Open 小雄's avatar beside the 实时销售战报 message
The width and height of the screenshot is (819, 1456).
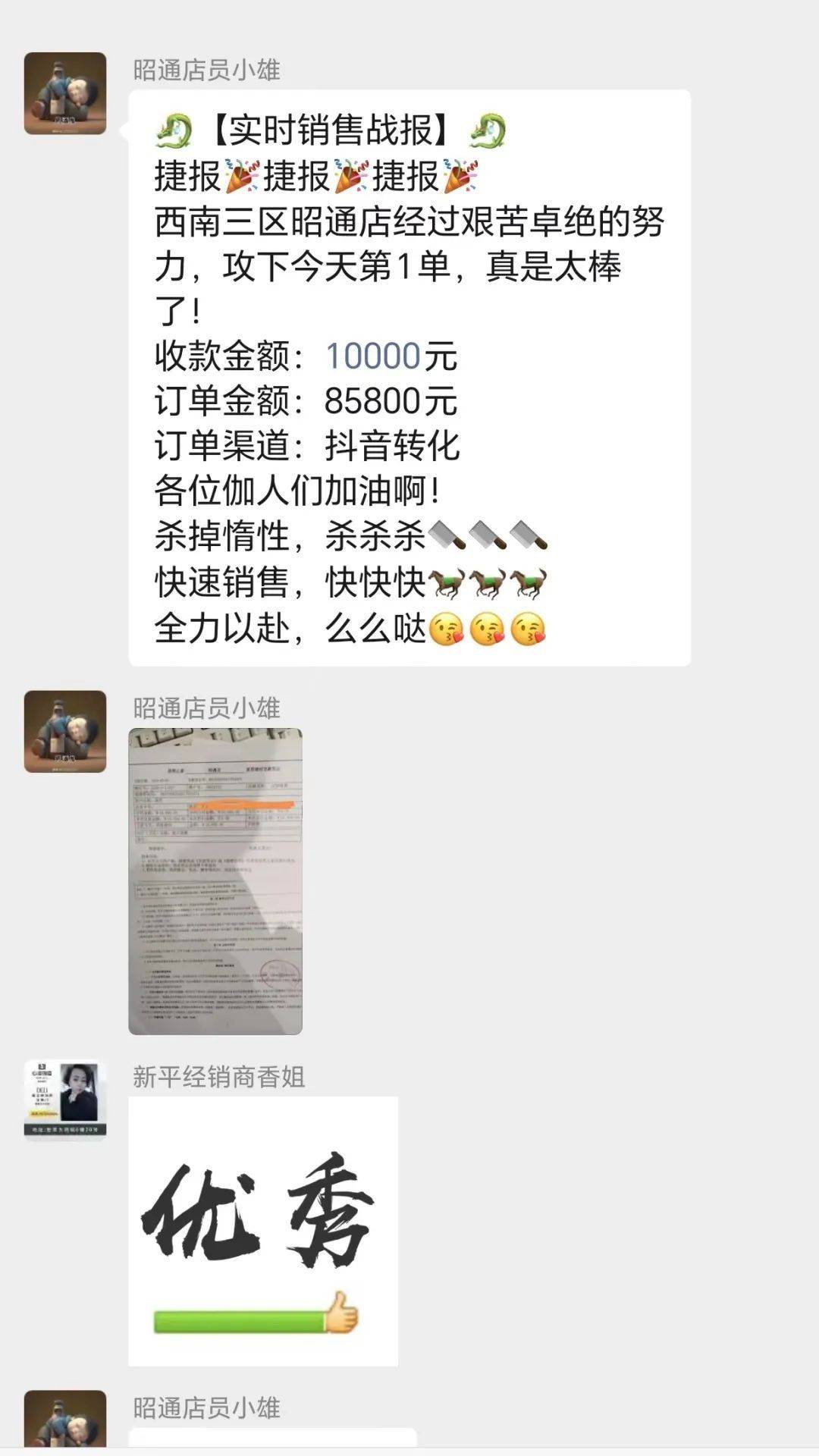(65, 93)
